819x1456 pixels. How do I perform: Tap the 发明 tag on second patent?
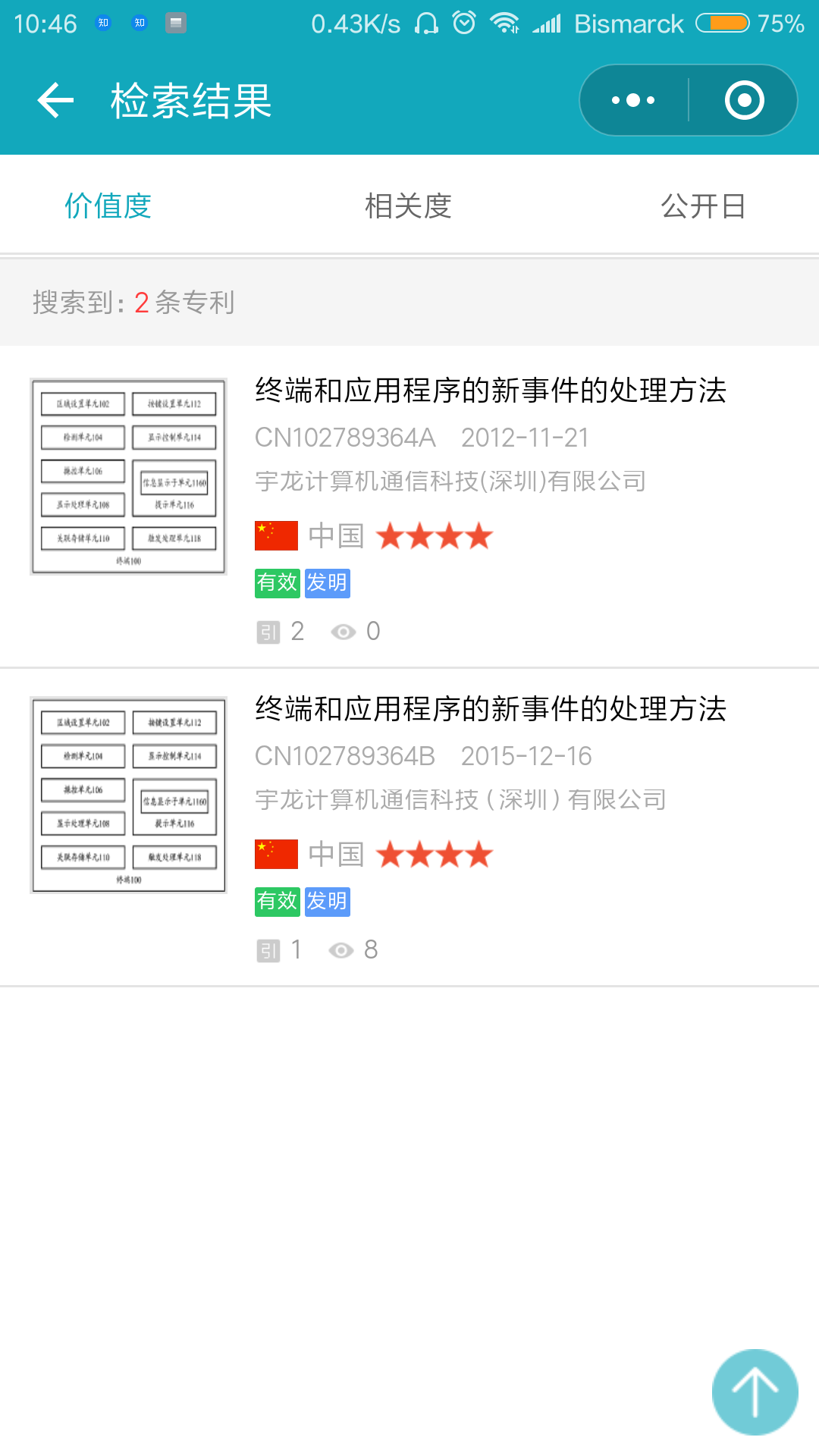coord(327,901)
